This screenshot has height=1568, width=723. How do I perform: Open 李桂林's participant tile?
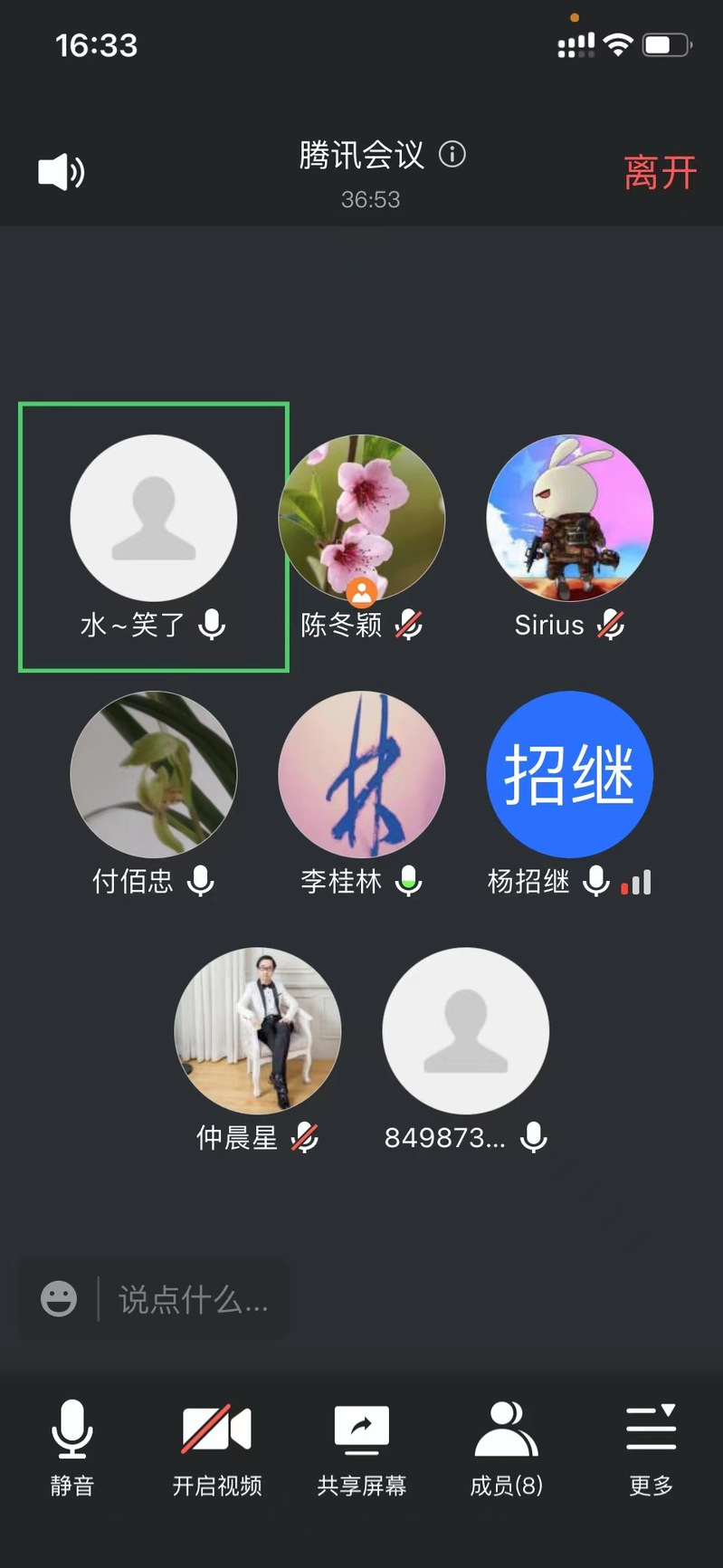(x=362, y=775)
